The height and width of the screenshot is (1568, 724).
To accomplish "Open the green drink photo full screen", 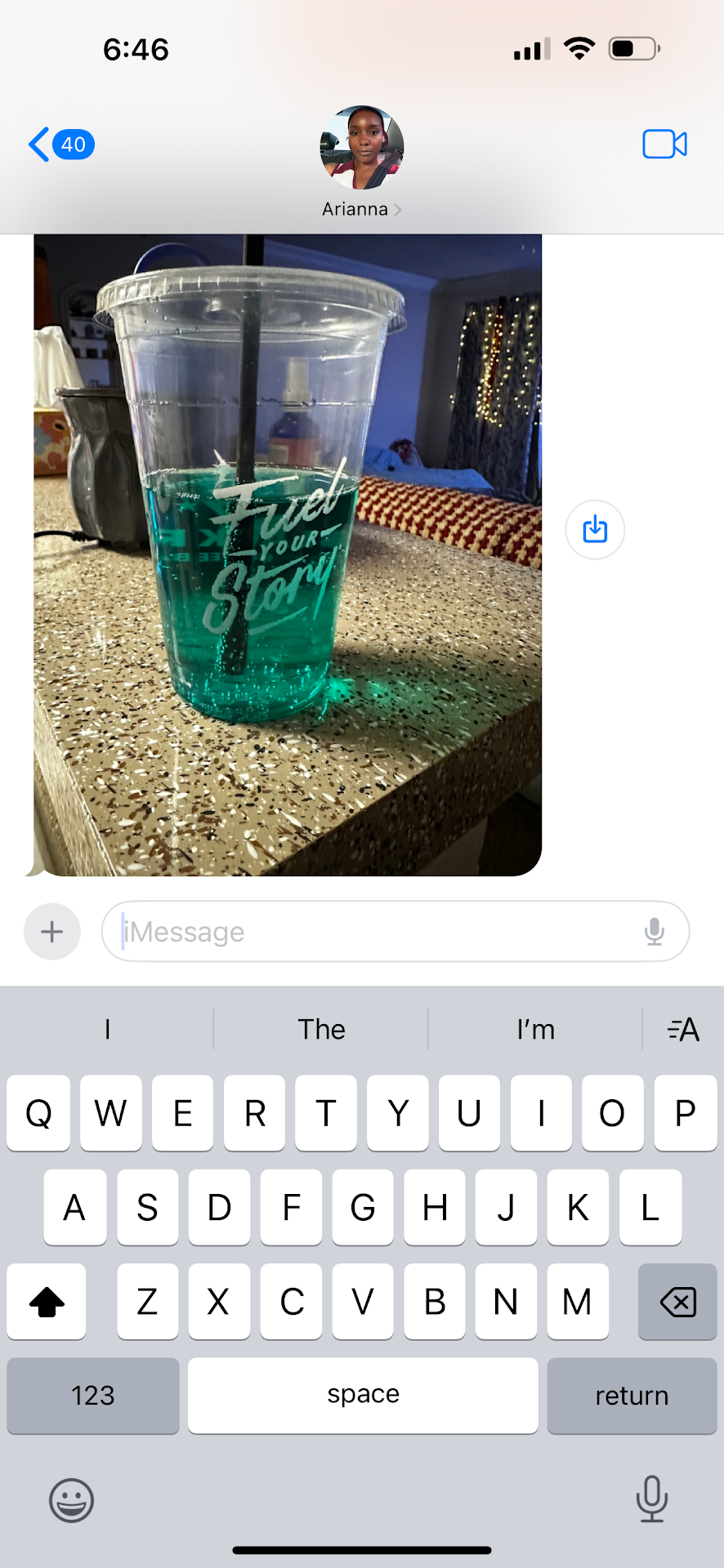I will (x=288, y=555).
